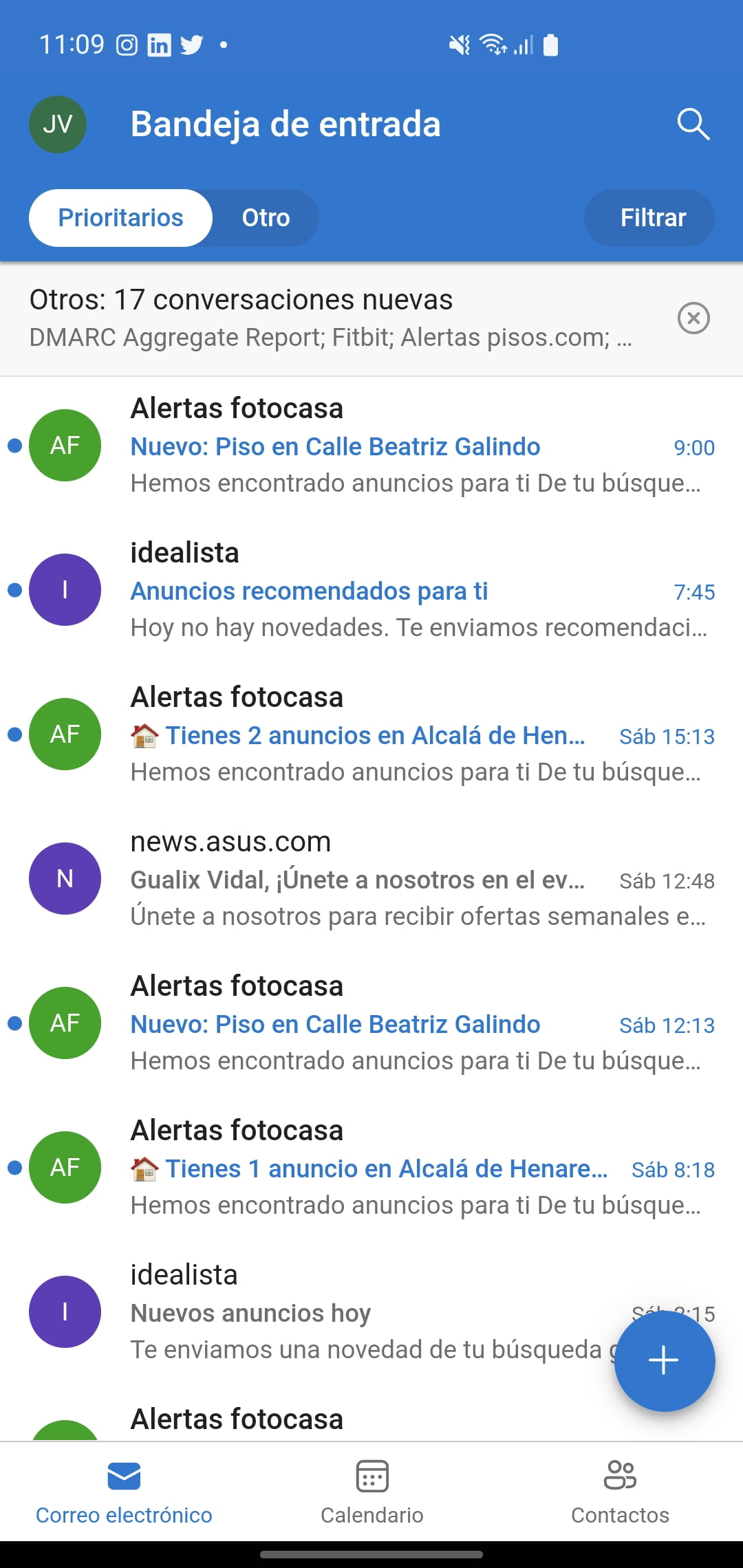
Task: Tap the JV account avatar
Action: pos(57,124)
